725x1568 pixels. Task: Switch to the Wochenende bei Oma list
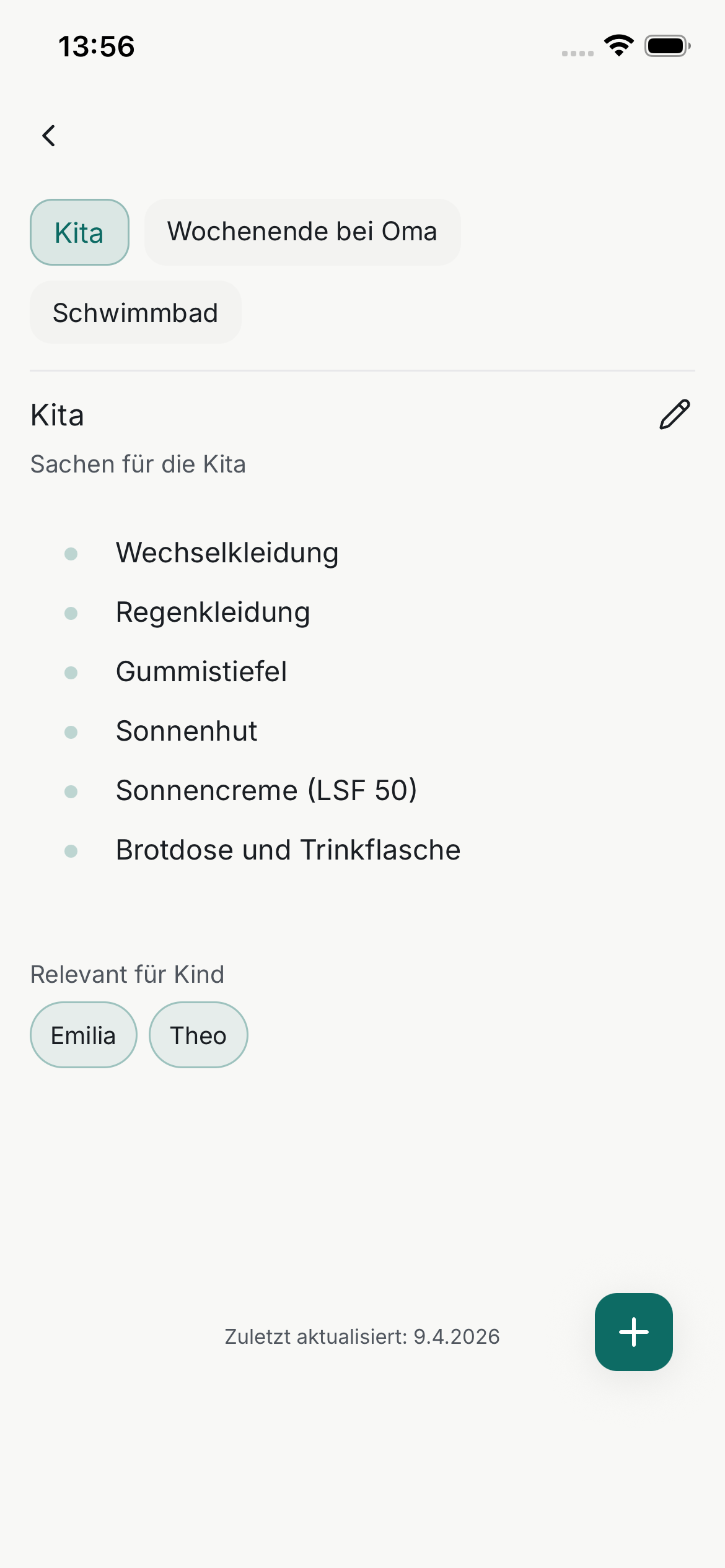tap(302, 232)
